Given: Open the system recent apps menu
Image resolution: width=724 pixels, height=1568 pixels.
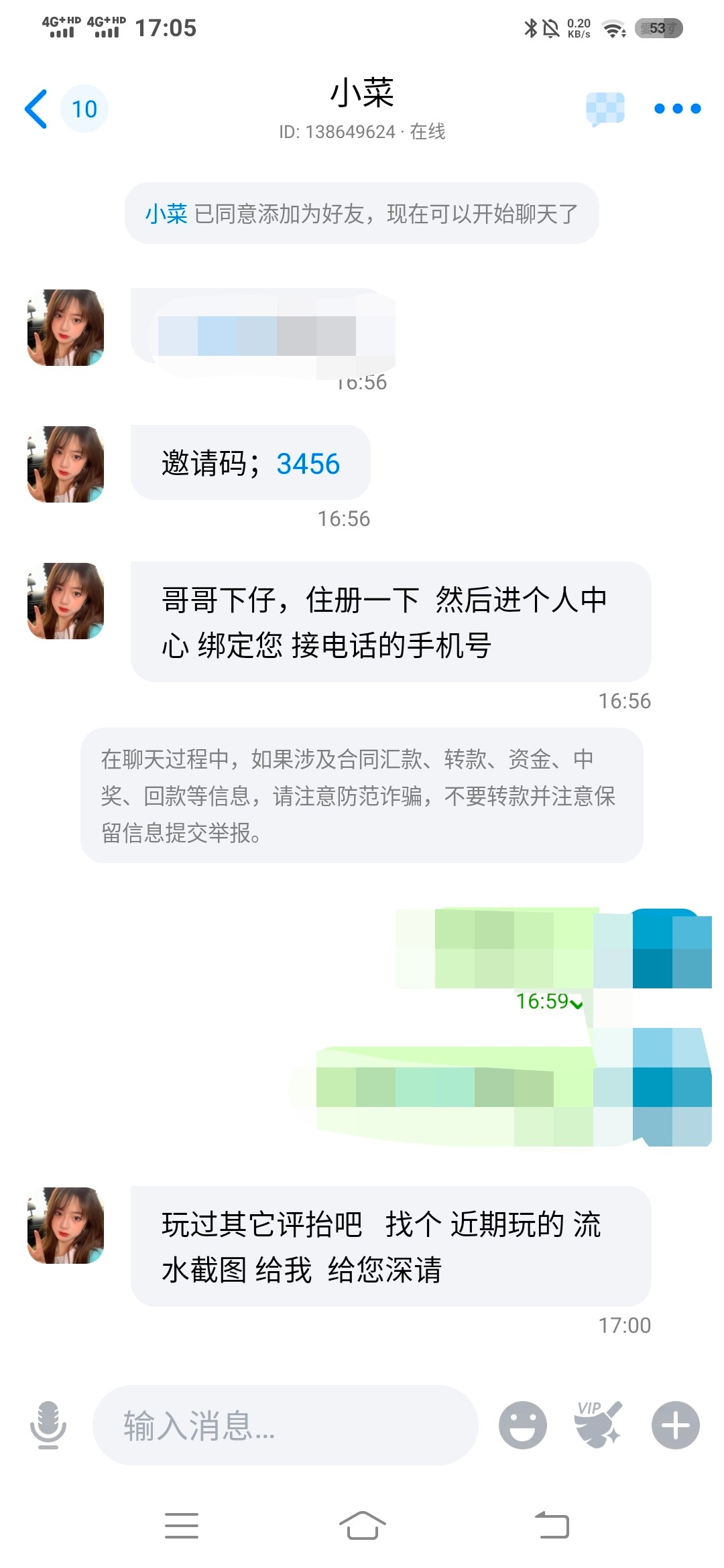Looking at the screenshot, I should (x=182, y=1526).
